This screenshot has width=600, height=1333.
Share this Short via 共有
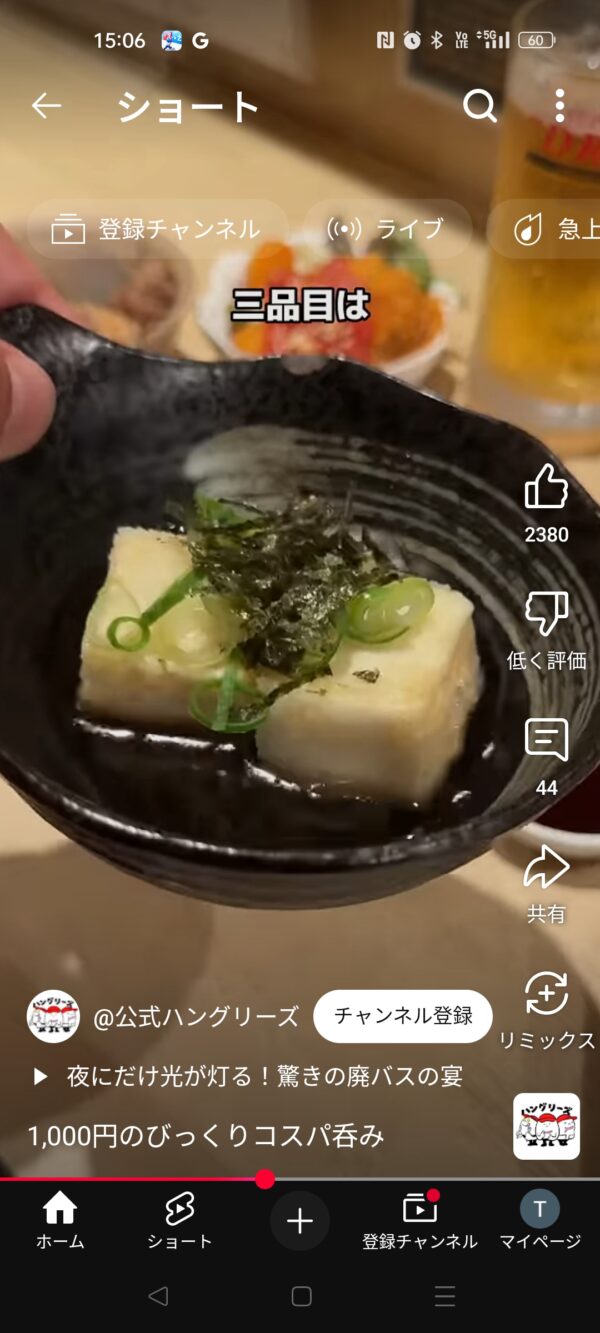(x=546, y=868)
